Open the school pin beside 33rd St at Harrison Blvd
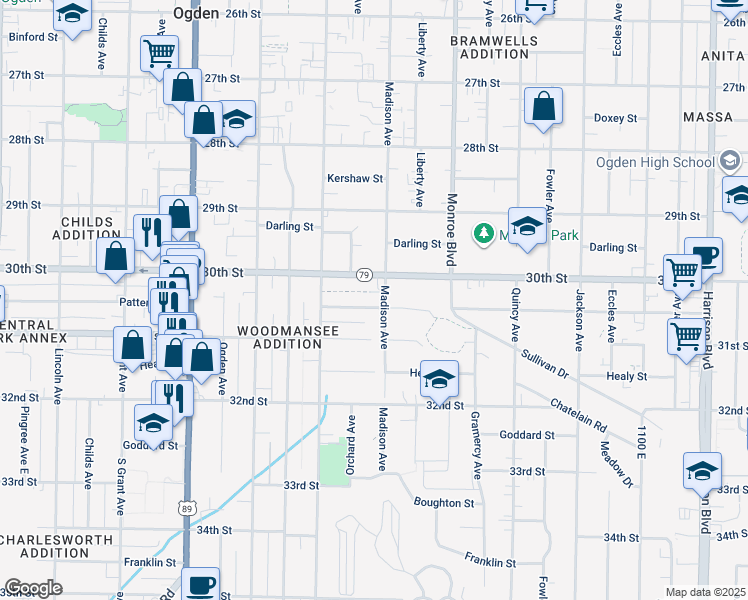 coord(702,474)
